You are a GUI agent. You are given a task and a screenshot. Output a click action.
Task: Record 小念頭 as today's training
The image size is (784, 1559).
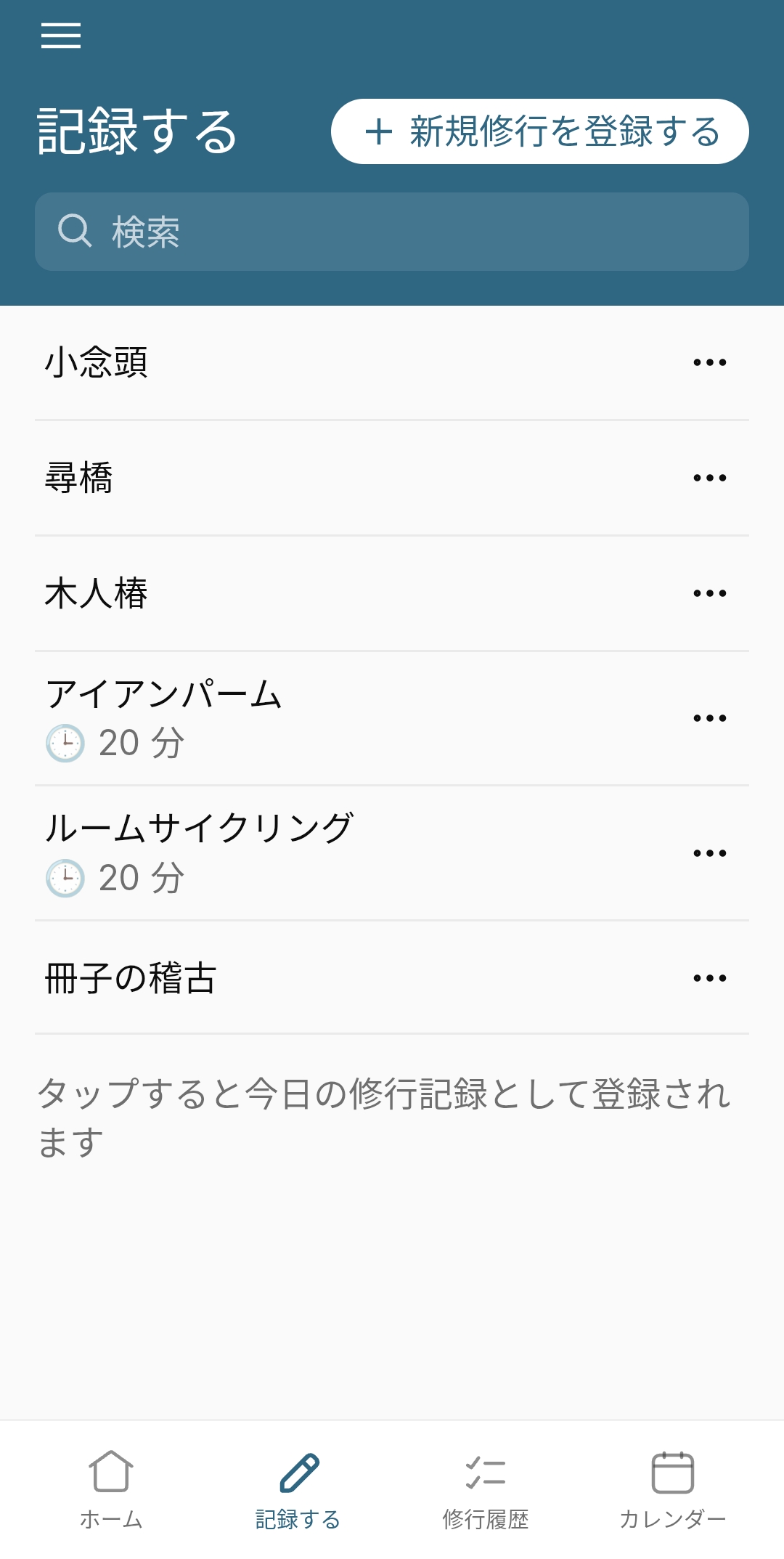pyautogui.click(x=392, y=362)
